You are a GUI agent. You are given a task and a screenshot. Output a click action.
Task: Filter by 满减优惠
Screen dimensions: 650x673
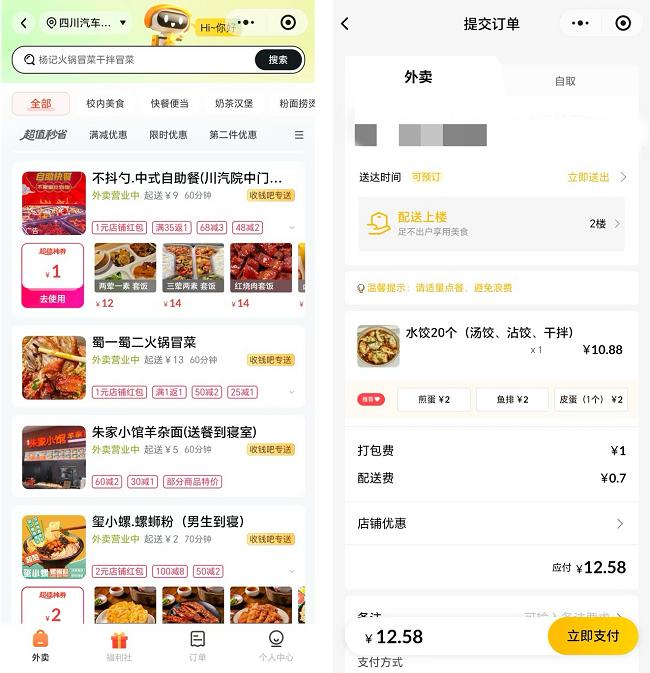(108, 135)
